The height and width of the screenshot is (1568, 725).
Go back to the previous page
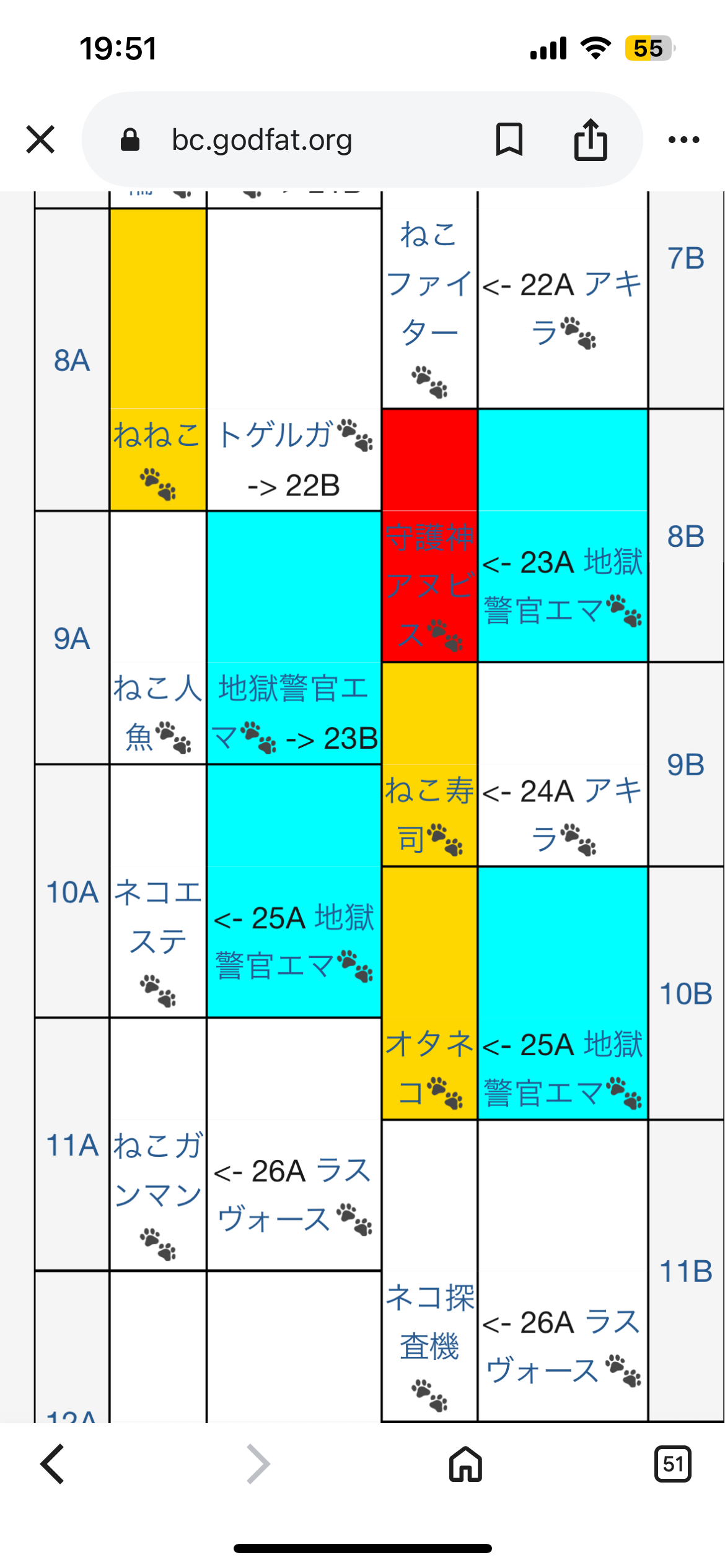click(x=53, y=1464)
